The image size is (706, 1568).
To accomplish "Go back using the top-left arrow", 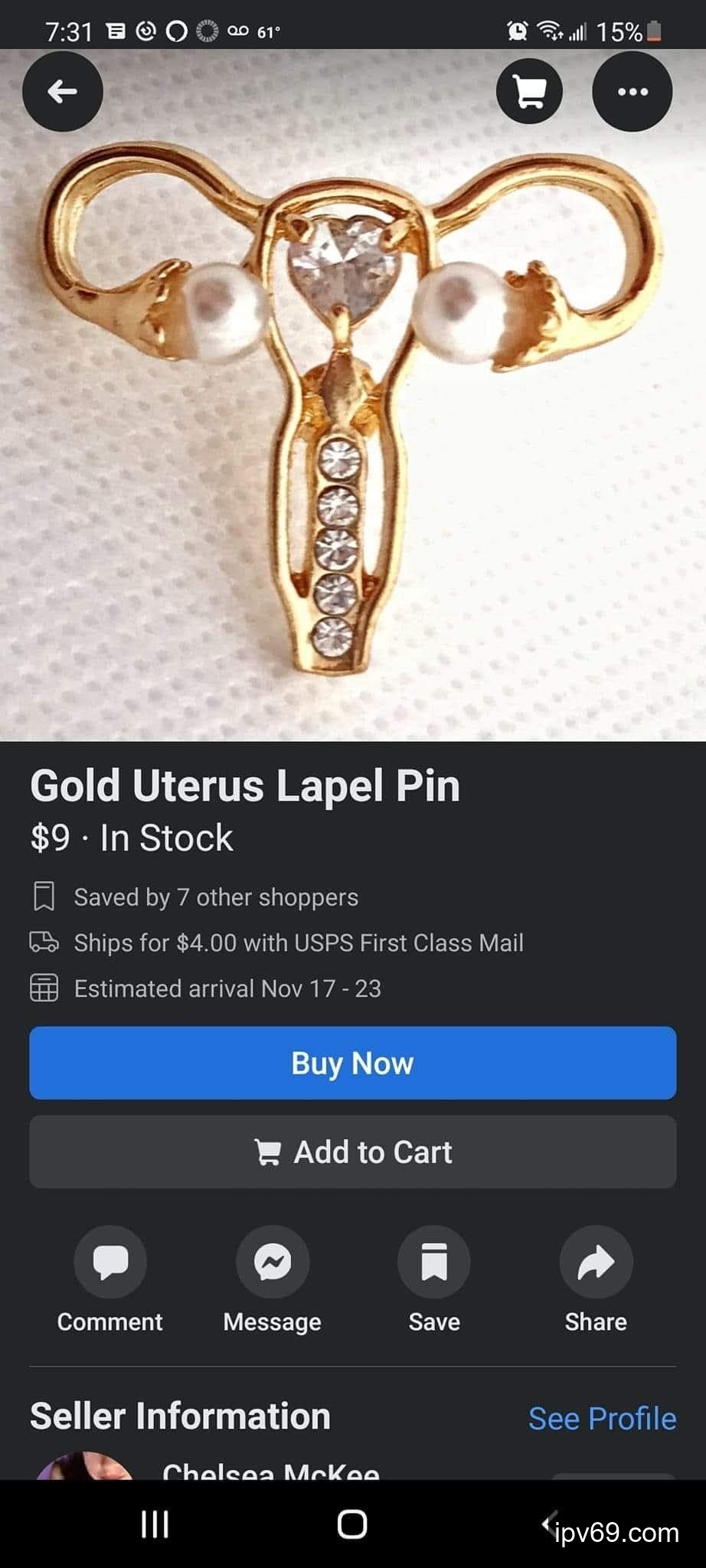I will [62, 92].
